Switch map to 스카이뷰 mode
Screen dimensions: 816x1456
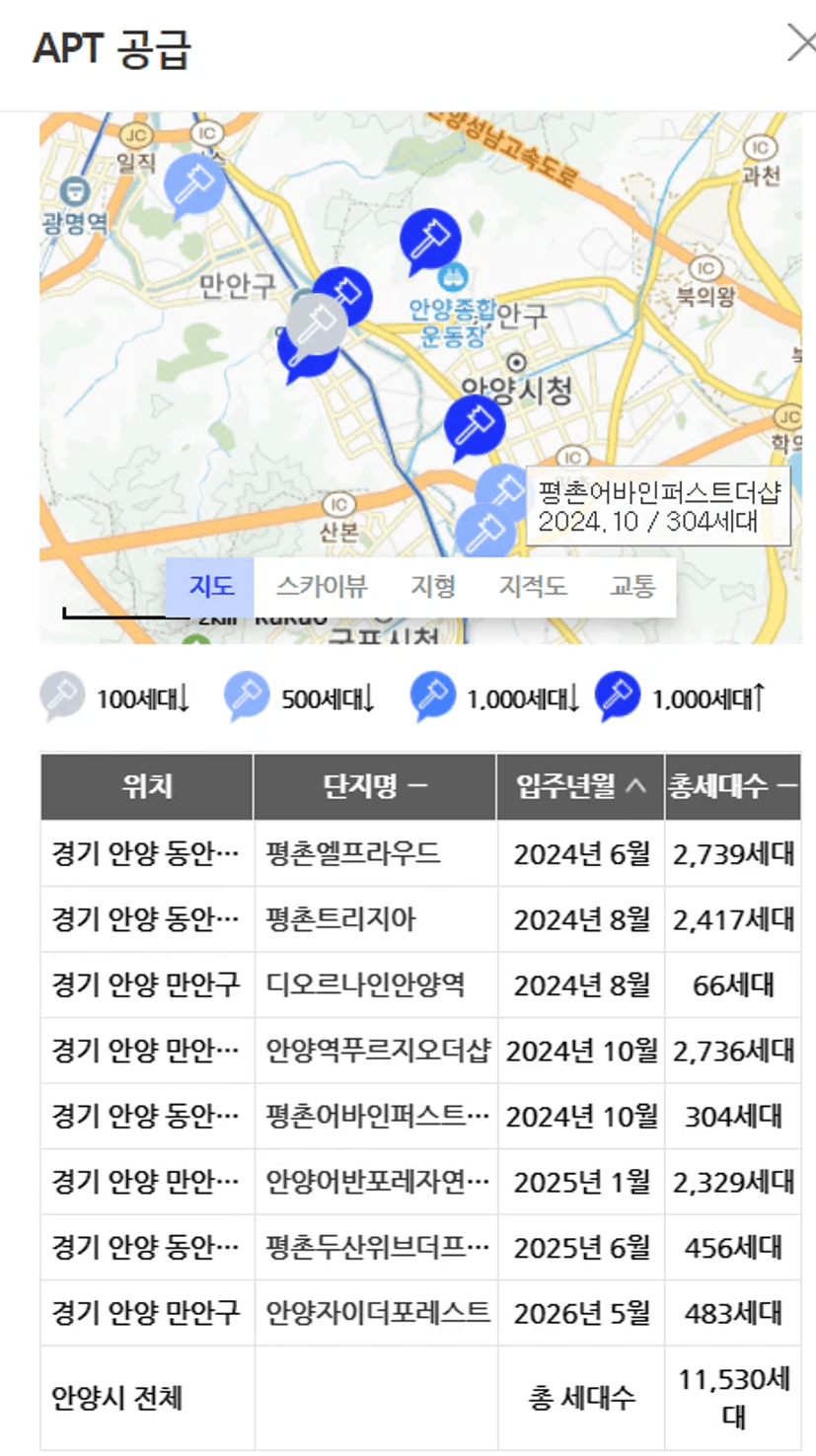[x=322, y=586]
